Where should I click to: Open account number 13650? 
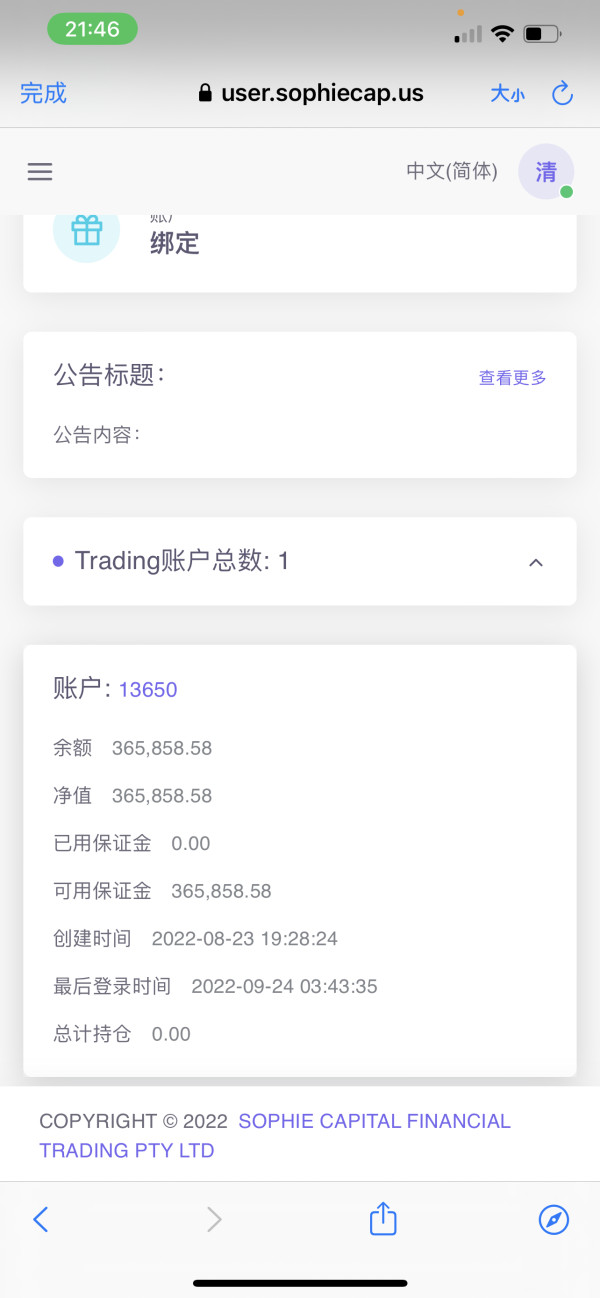148,689
